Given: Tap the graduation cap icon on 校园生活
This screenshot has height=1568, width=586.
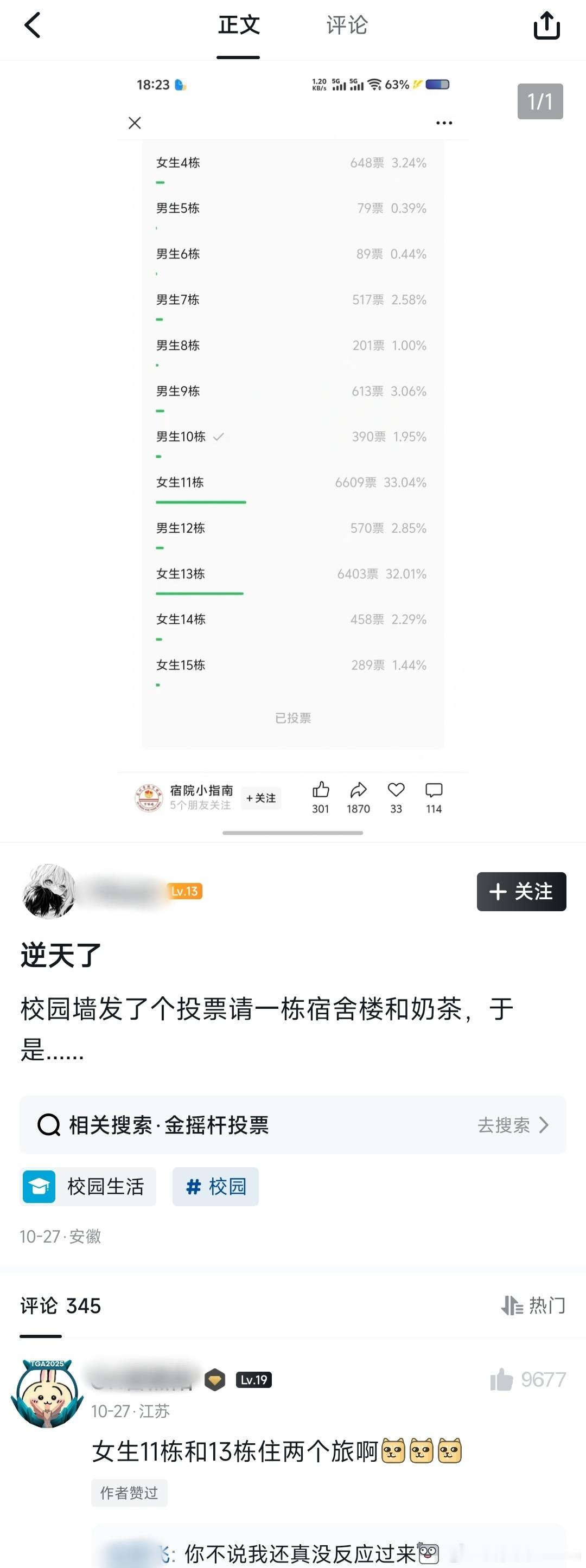Looking at the screenshot, I should [39, 1186].
